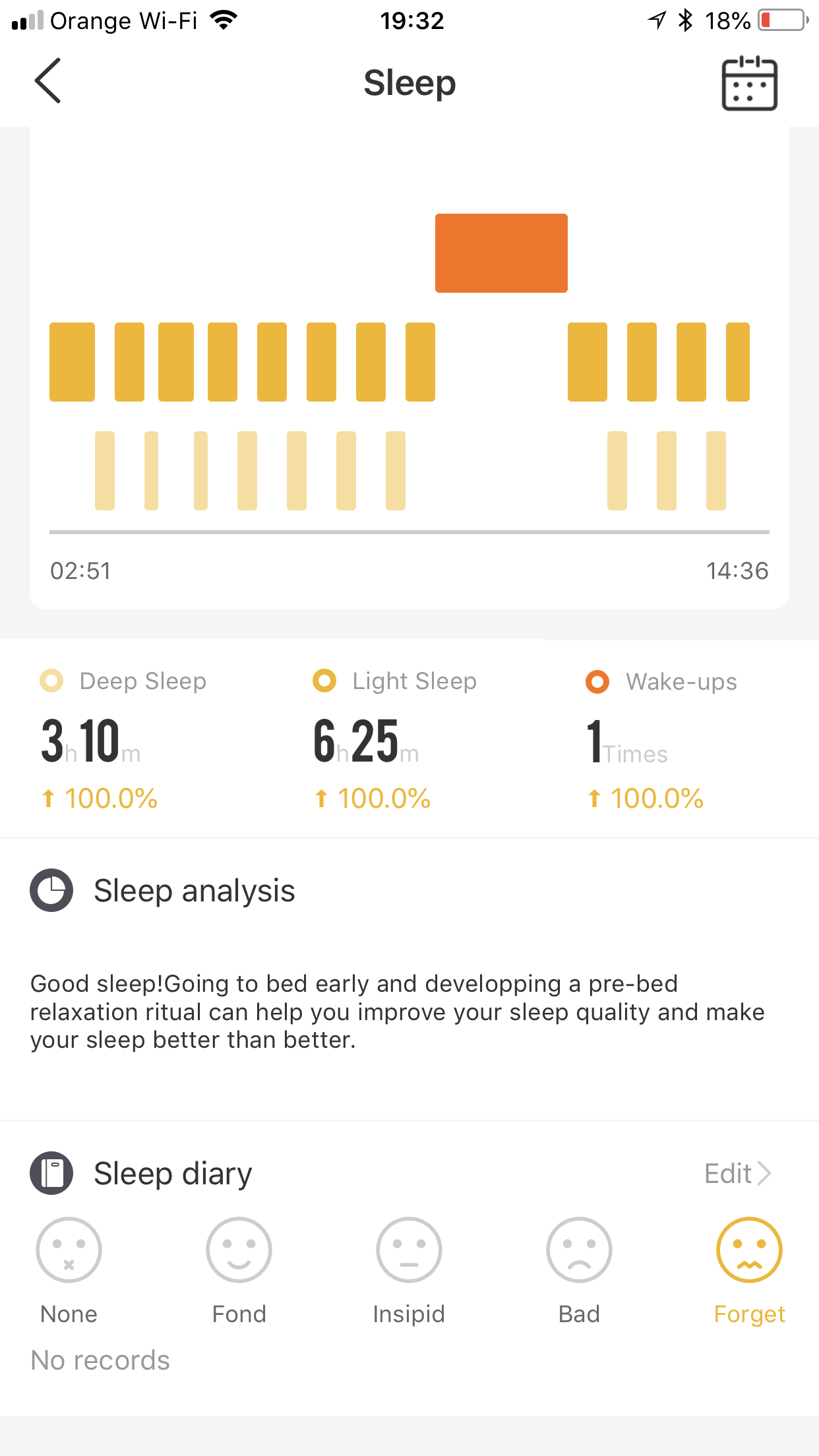This screenshot has height=1456, width=819.
Task: Go back from the Sleep screen
Action: [47, 81]
